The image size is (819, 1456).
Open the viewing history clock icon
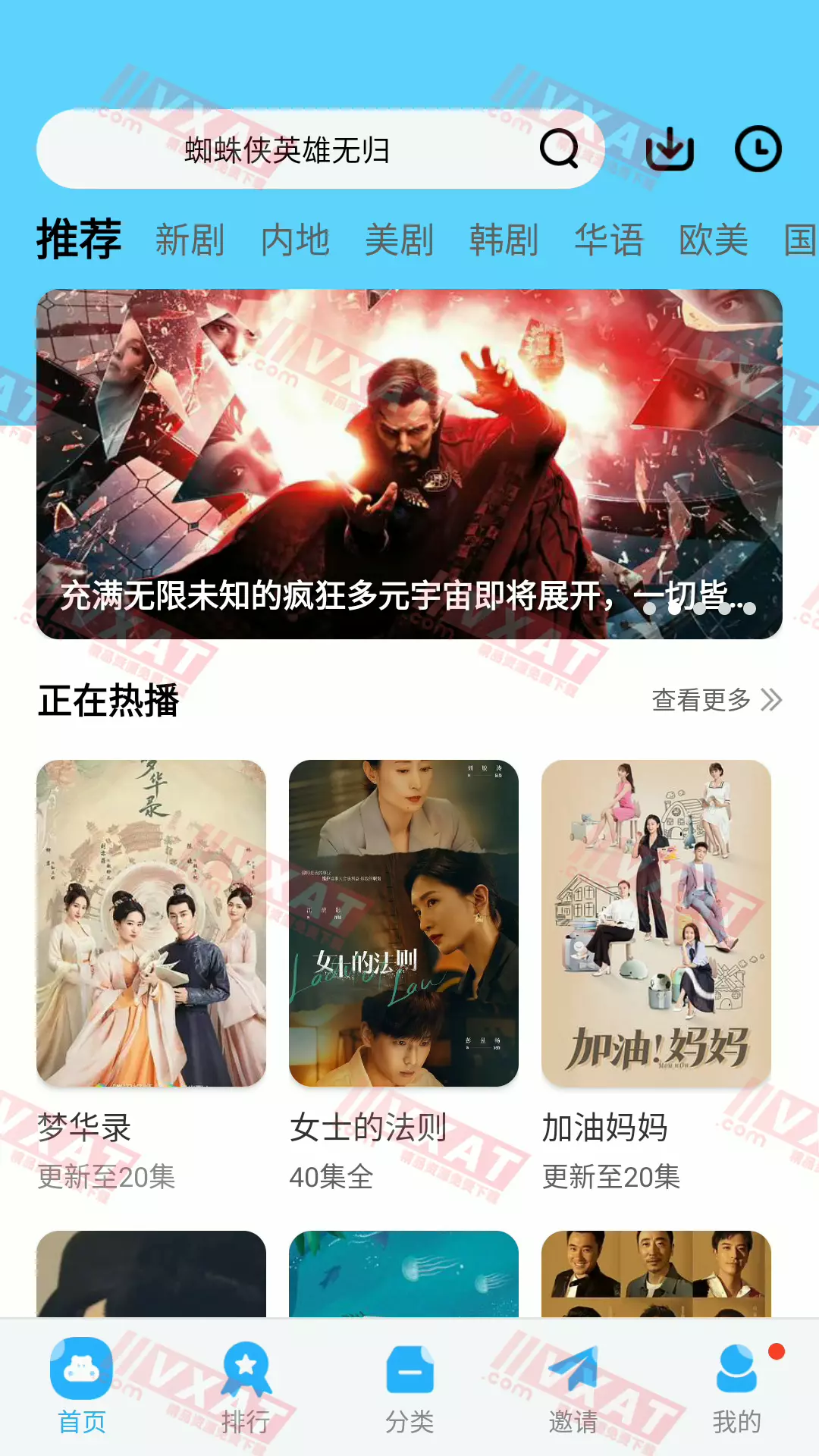click(760, 149)
